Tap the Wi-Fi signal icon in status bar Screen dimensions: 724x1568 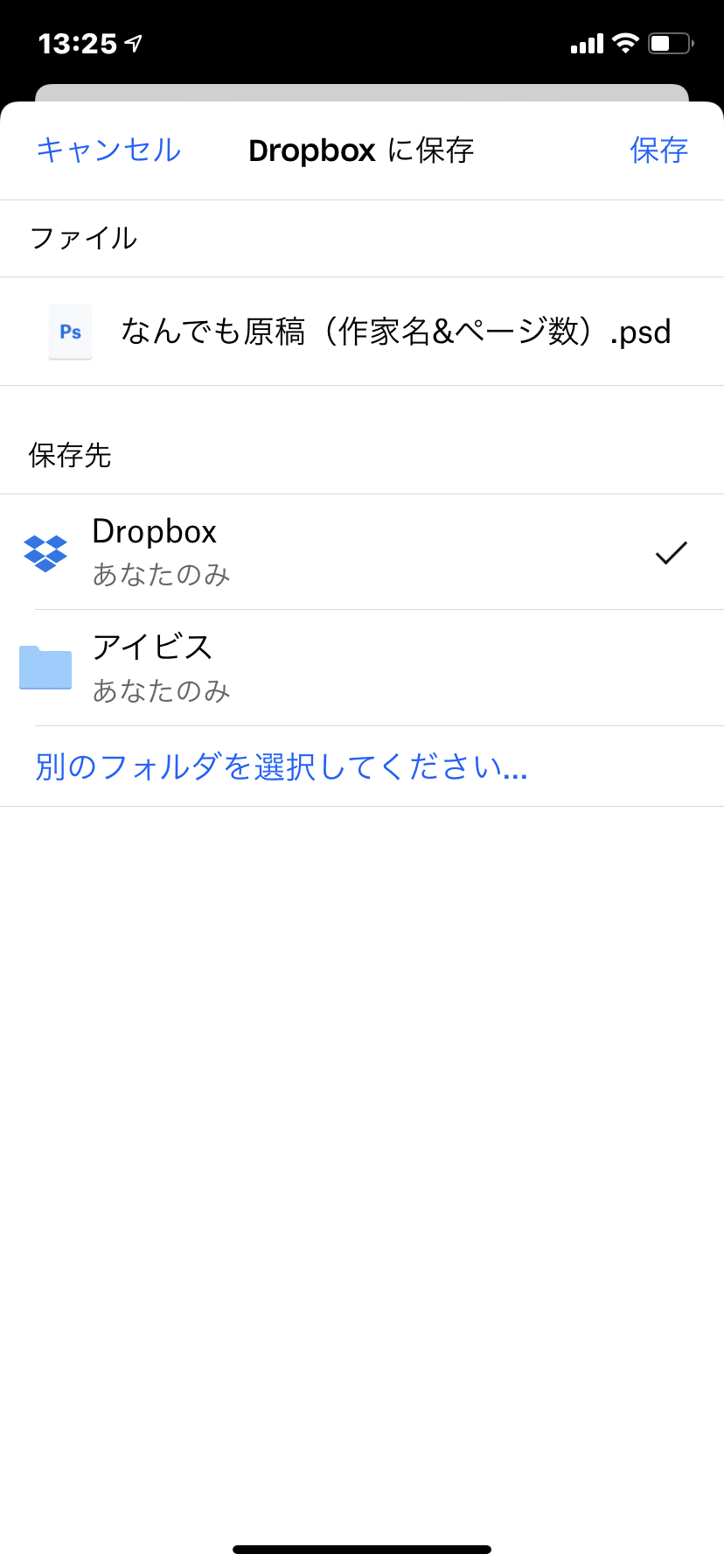tap(626, 42)
